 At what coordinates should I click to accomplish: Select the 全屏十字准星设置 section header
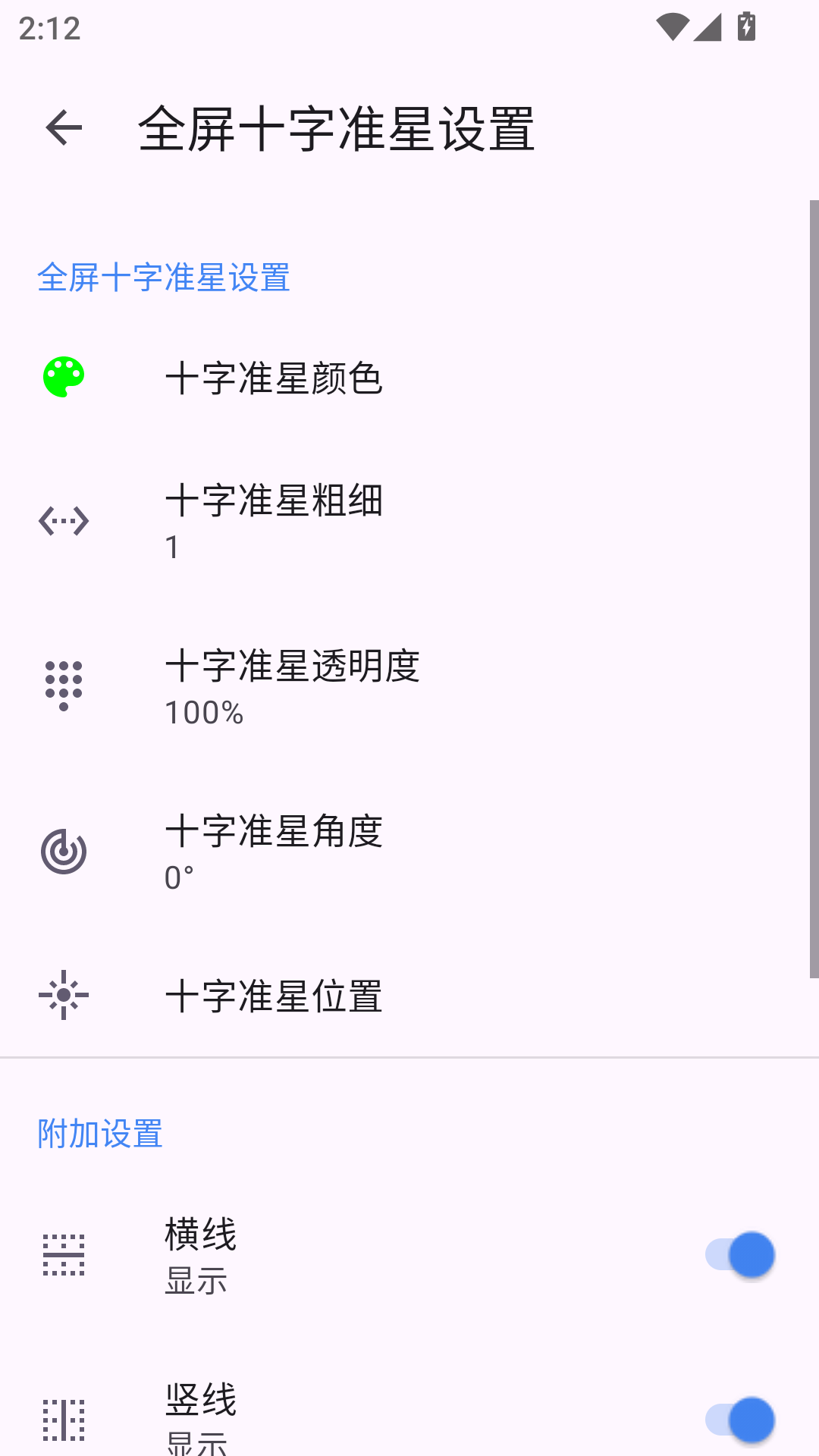coord(164,278)
